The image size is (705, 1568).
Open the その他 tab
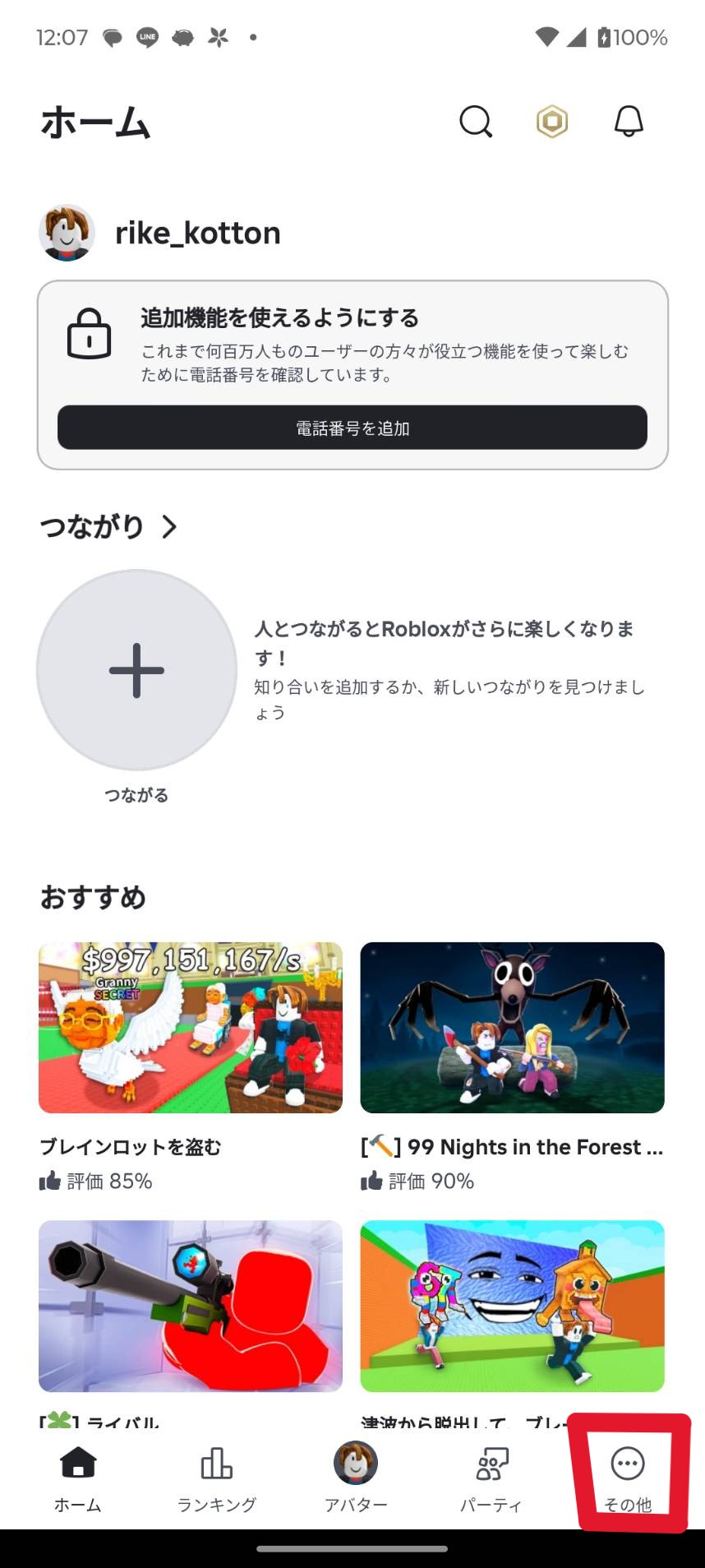(x=628, y=1478)
